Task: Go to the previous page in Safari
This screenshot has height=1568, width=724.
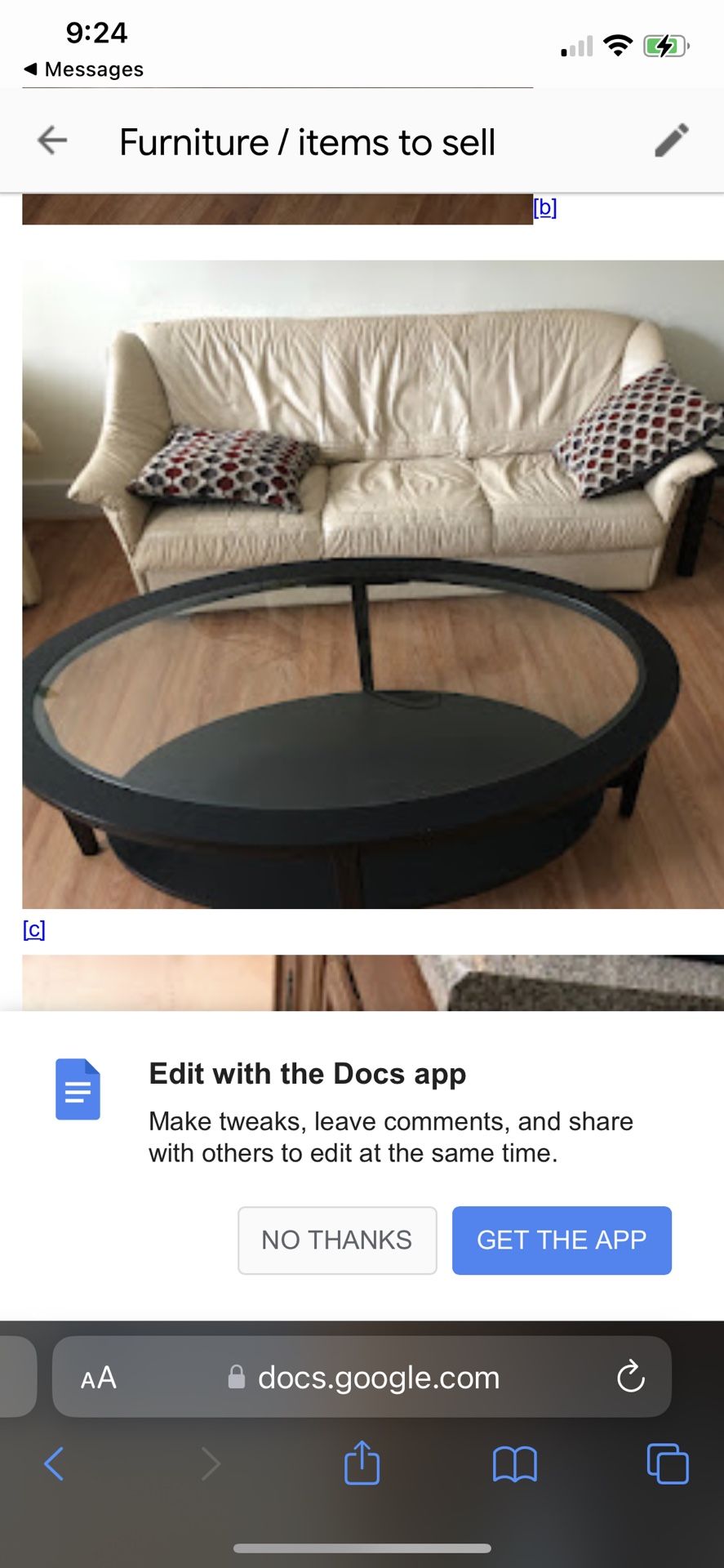Action: (x=54, y=1463)
